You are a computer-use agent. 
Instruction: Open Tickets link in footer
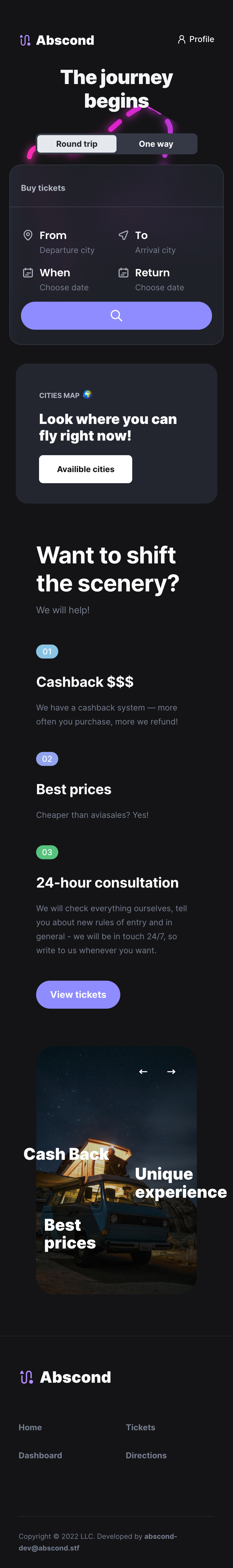pyautogui.click(x=141, y=1427)
